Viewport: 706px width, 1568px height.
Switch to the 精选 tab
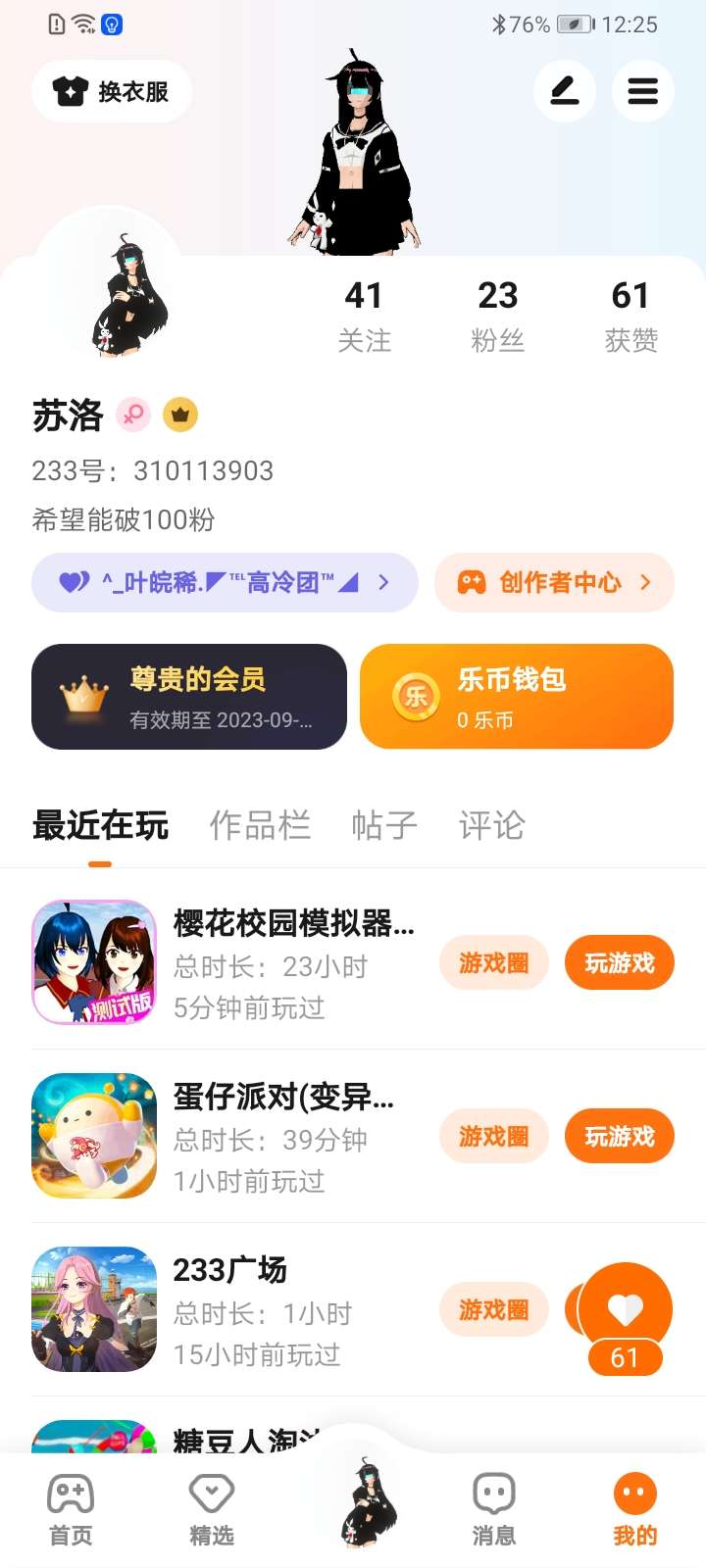coord(212,1509)
